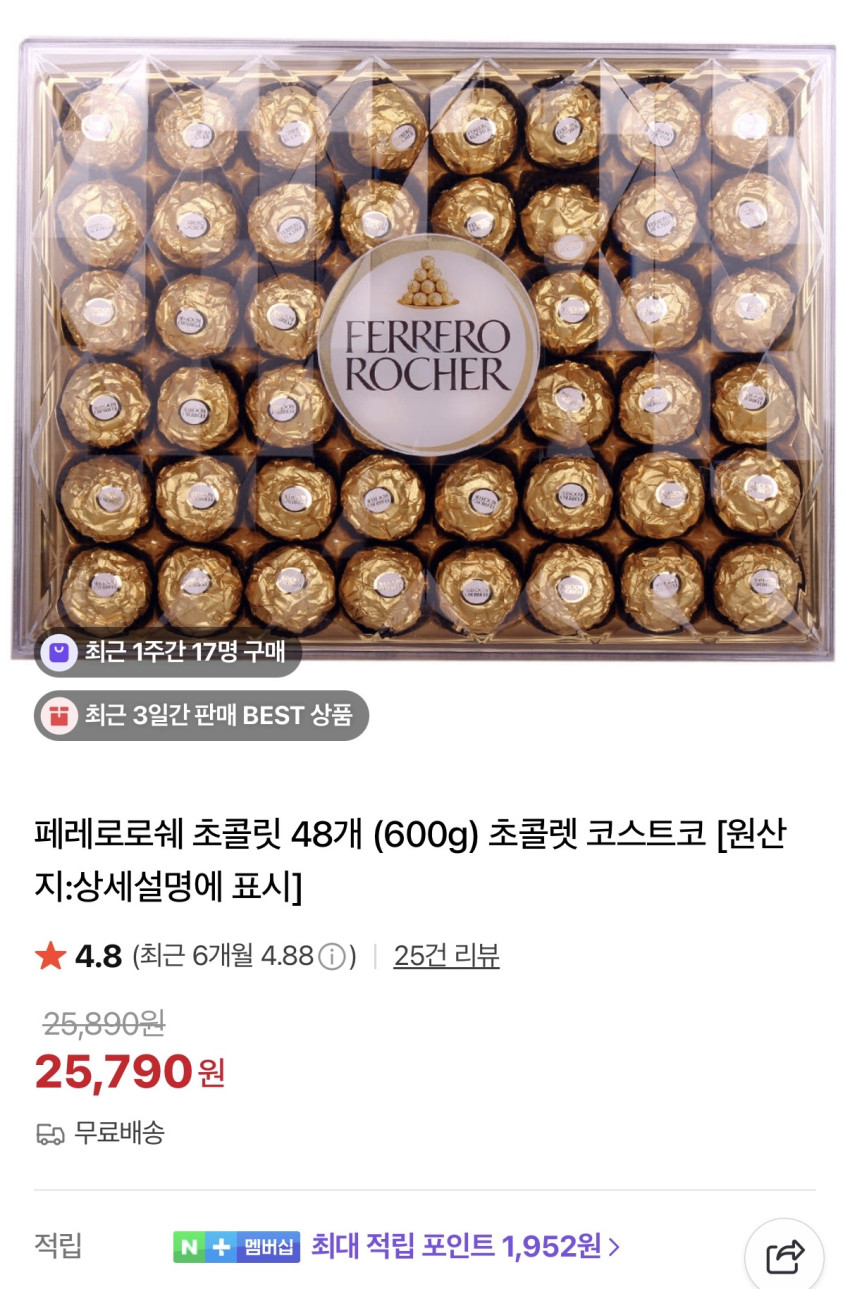Show info about the recent 6-month rating

click(x=331, y=957)
